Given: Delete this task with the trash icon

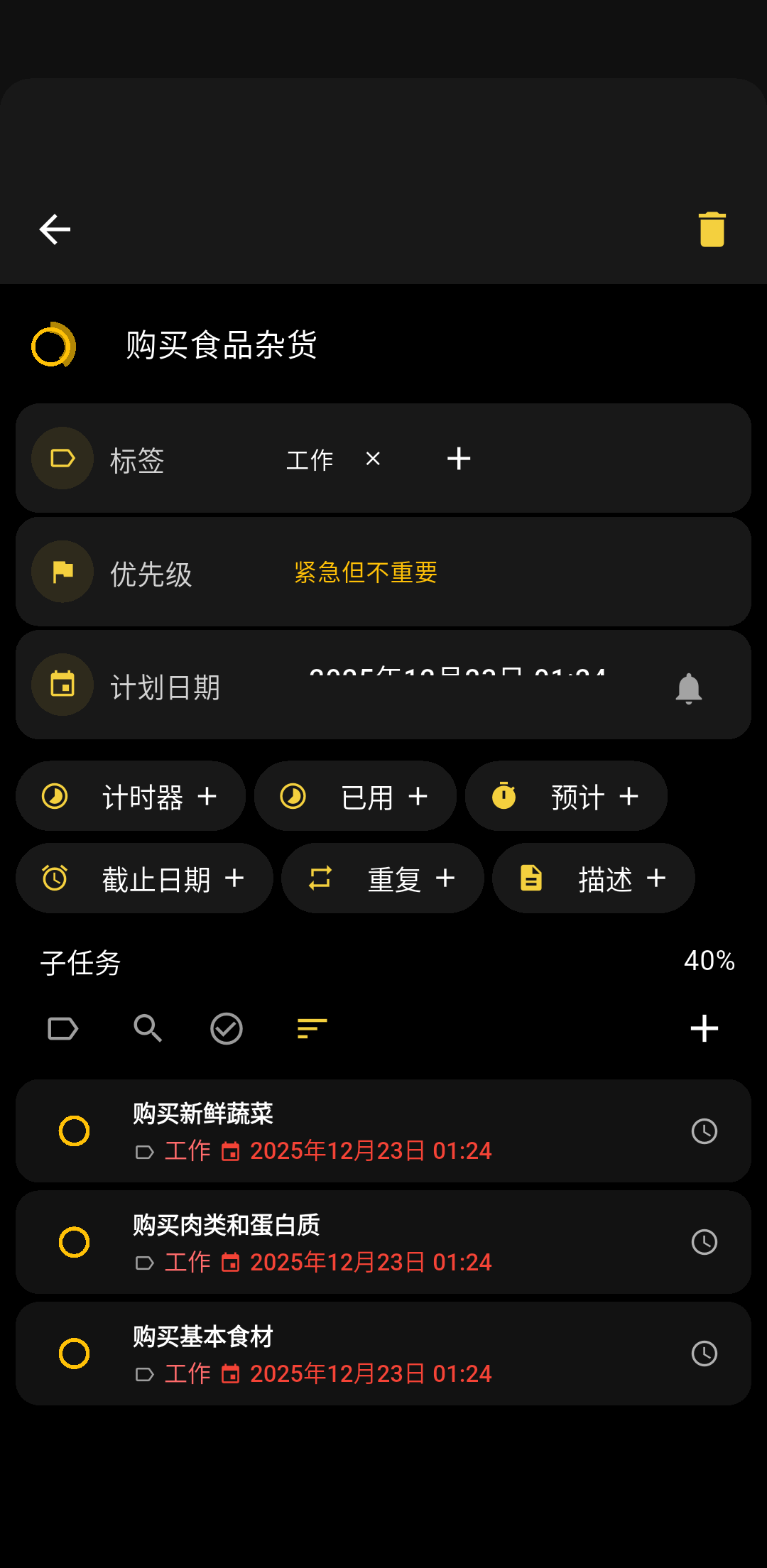Looking at the screenshot, I should 712,229.
